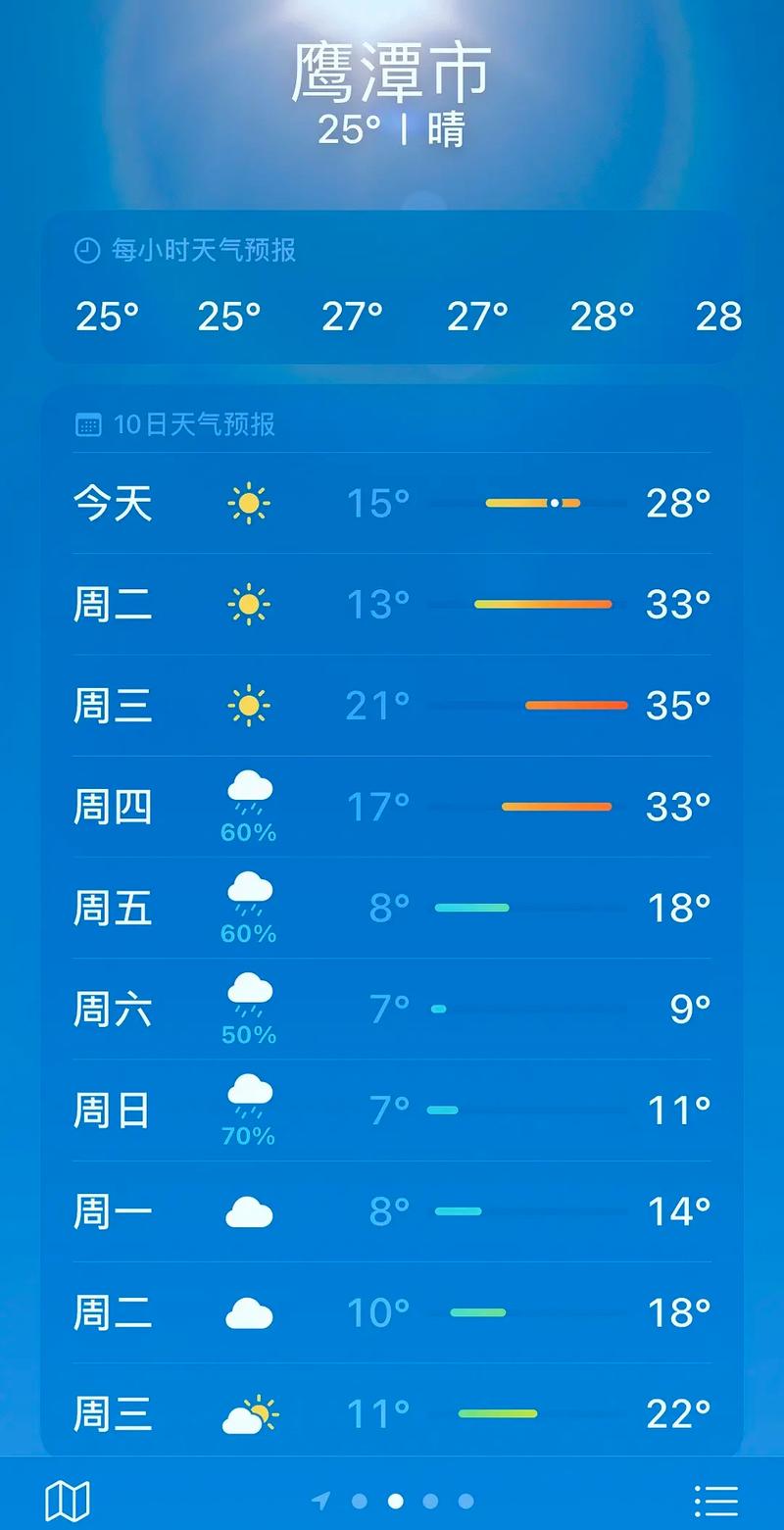
Task: Switch to the third city page dot
Action: click(429, 1500)
